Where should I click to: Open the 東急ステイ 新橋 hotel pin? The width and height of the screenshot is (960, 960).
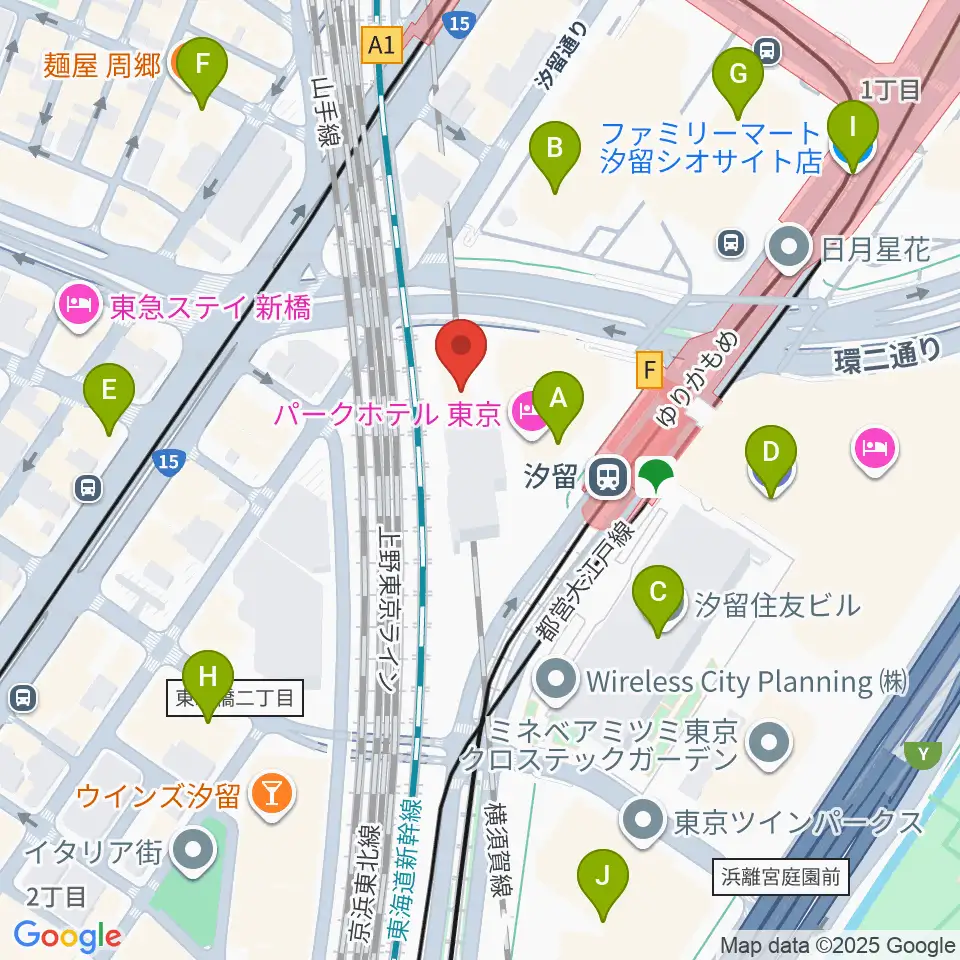point(78,306)
